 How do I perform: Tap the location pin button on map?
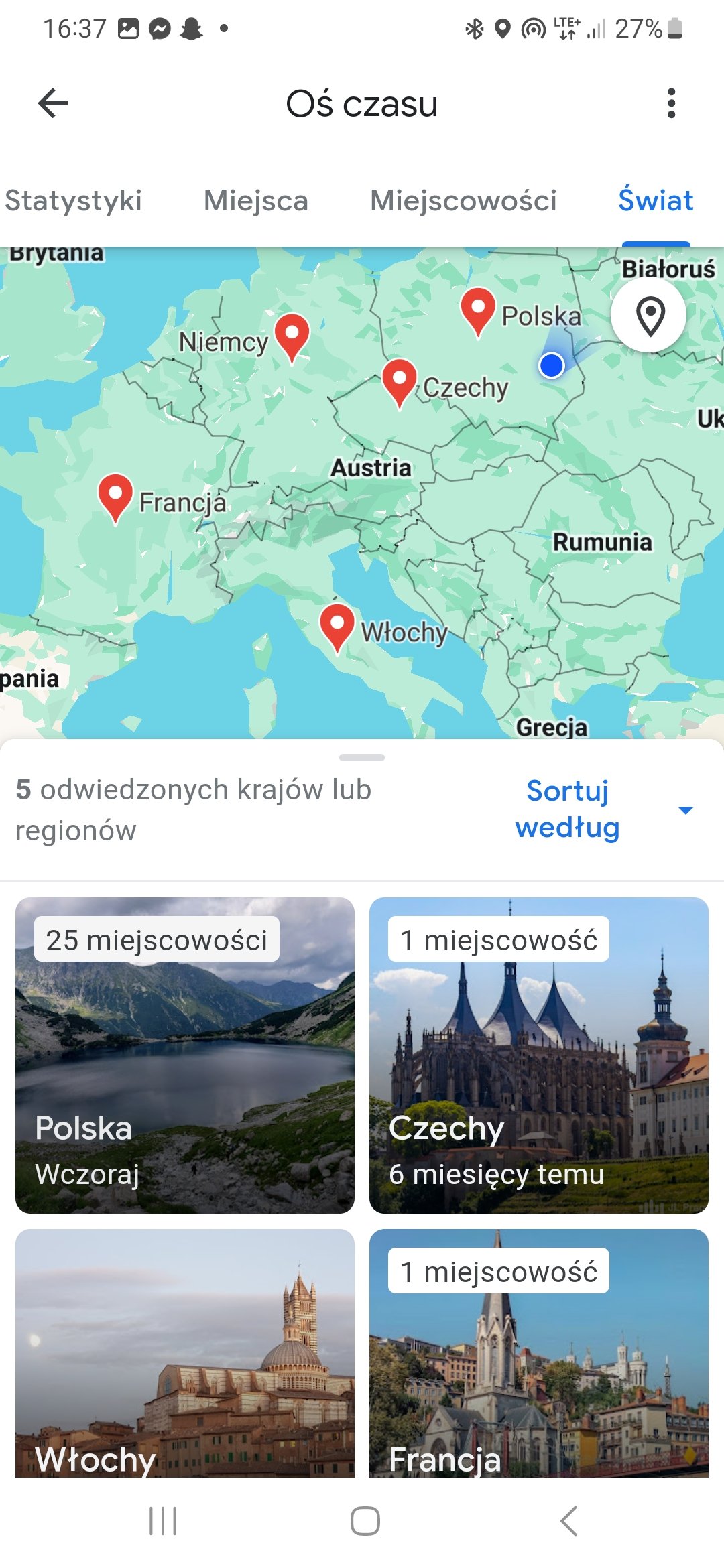point(648,315)
